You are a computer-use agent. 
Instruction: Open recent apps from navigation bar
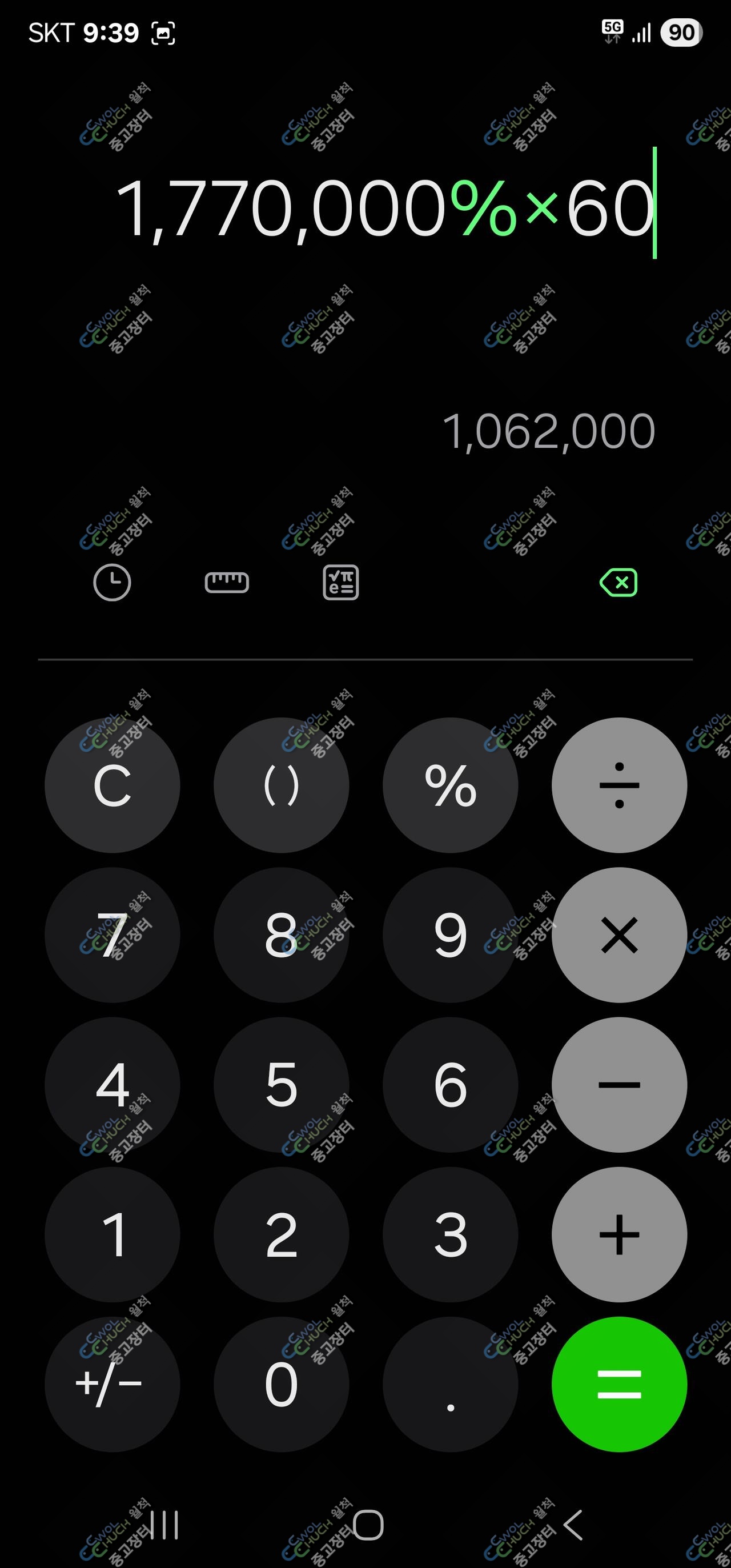point(164,1525)
